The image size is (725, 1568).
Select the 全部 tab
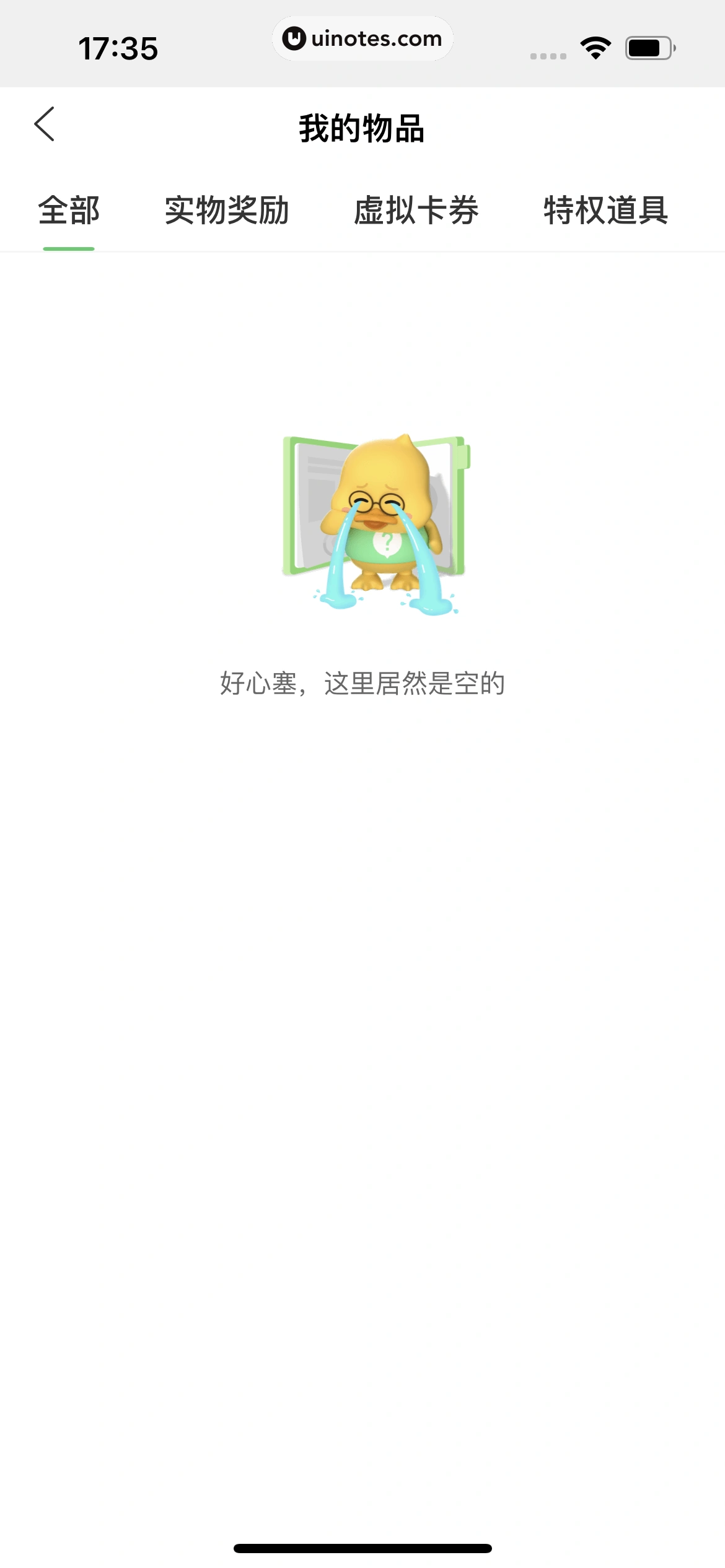68,212
